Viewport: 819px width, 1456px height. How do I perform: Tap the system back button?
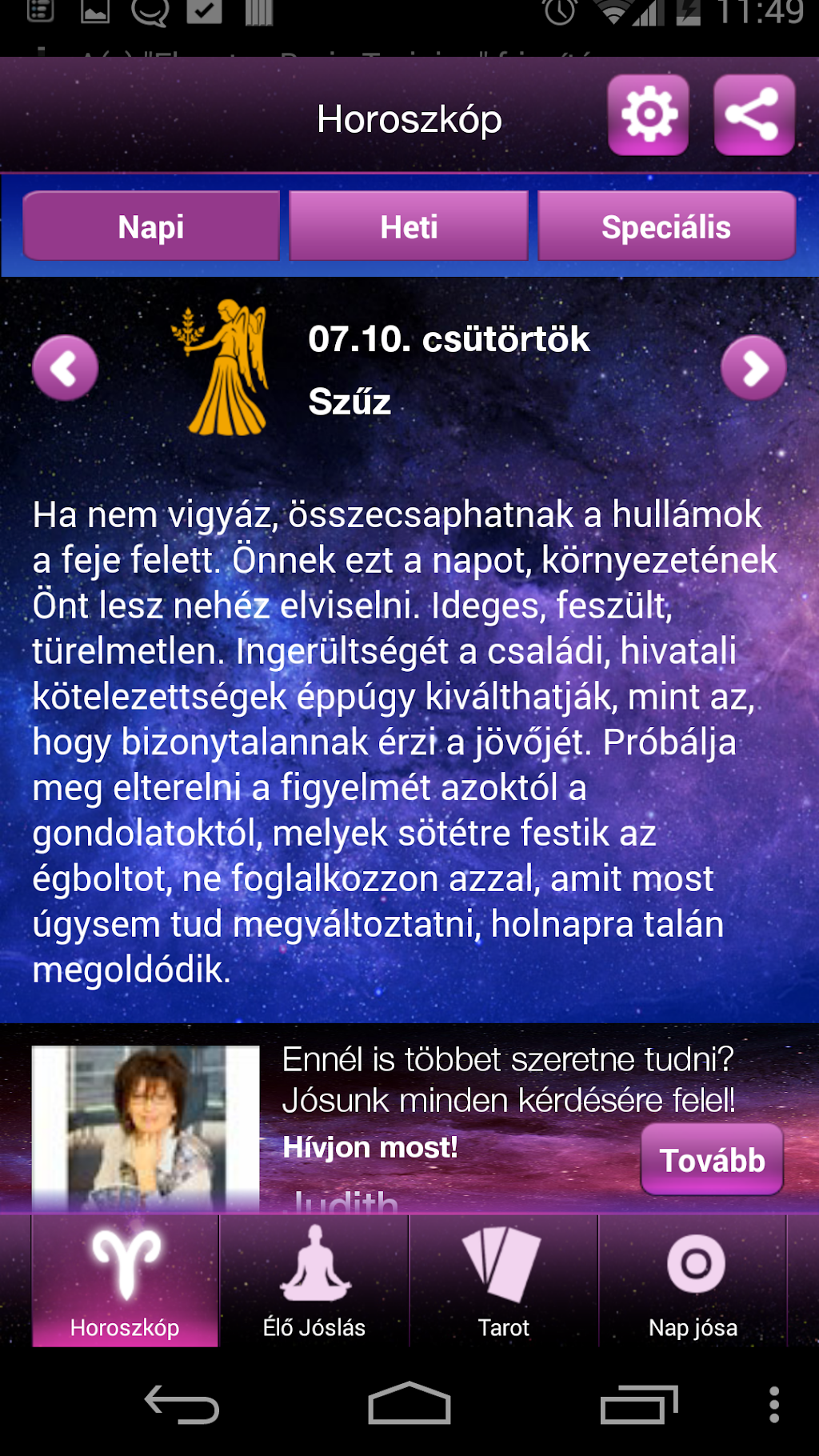[182, 1404]
